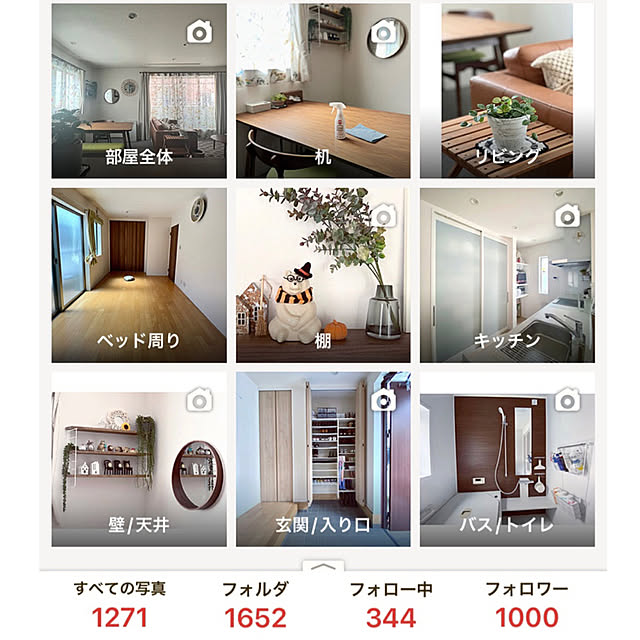Open the ベッド周り category
Image resolution: width=640 pixels, height=640 pixels.
pos(138,275)
